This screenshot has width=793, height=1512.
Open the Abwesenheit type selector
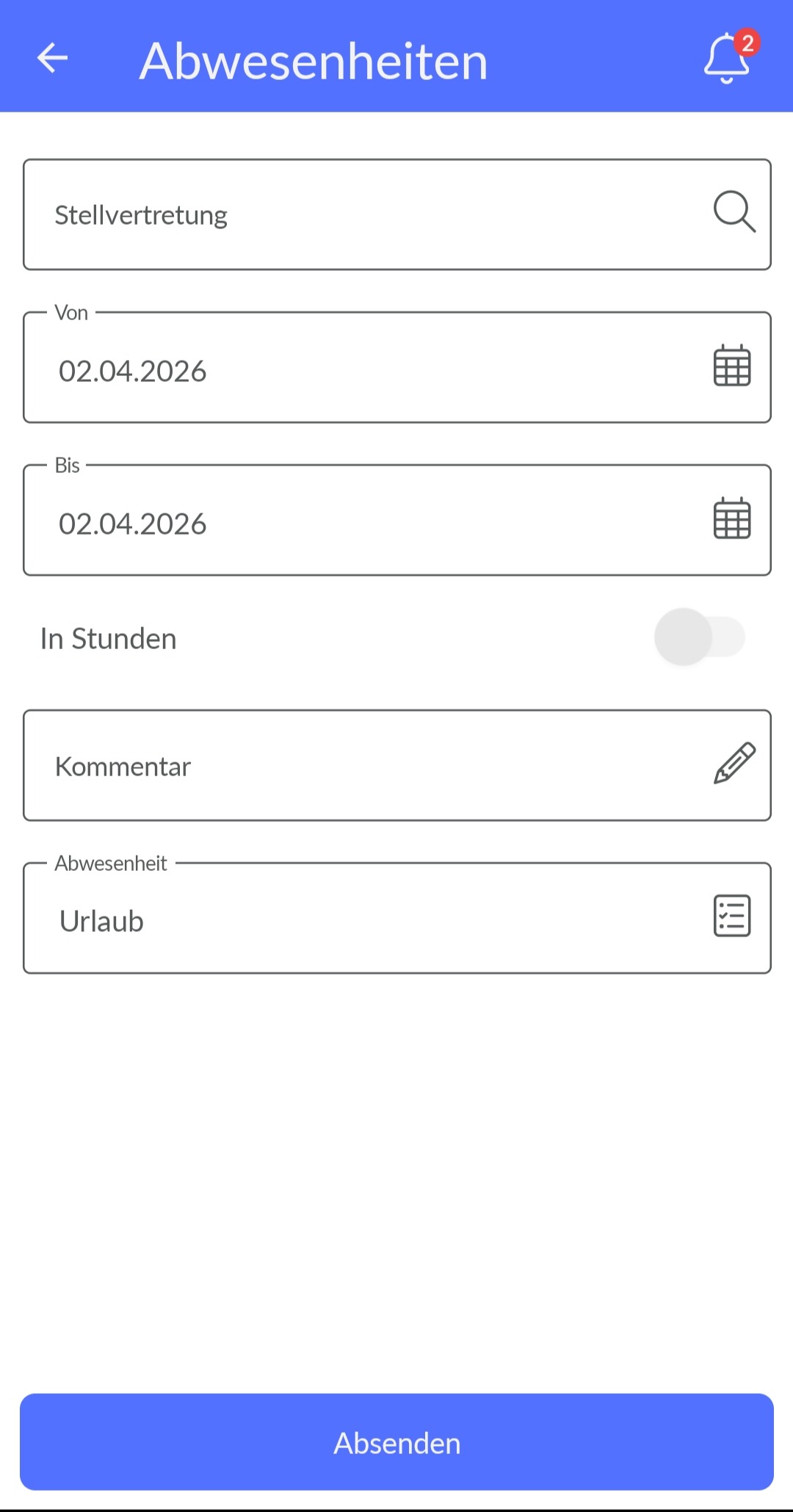[x=731, y=916]
